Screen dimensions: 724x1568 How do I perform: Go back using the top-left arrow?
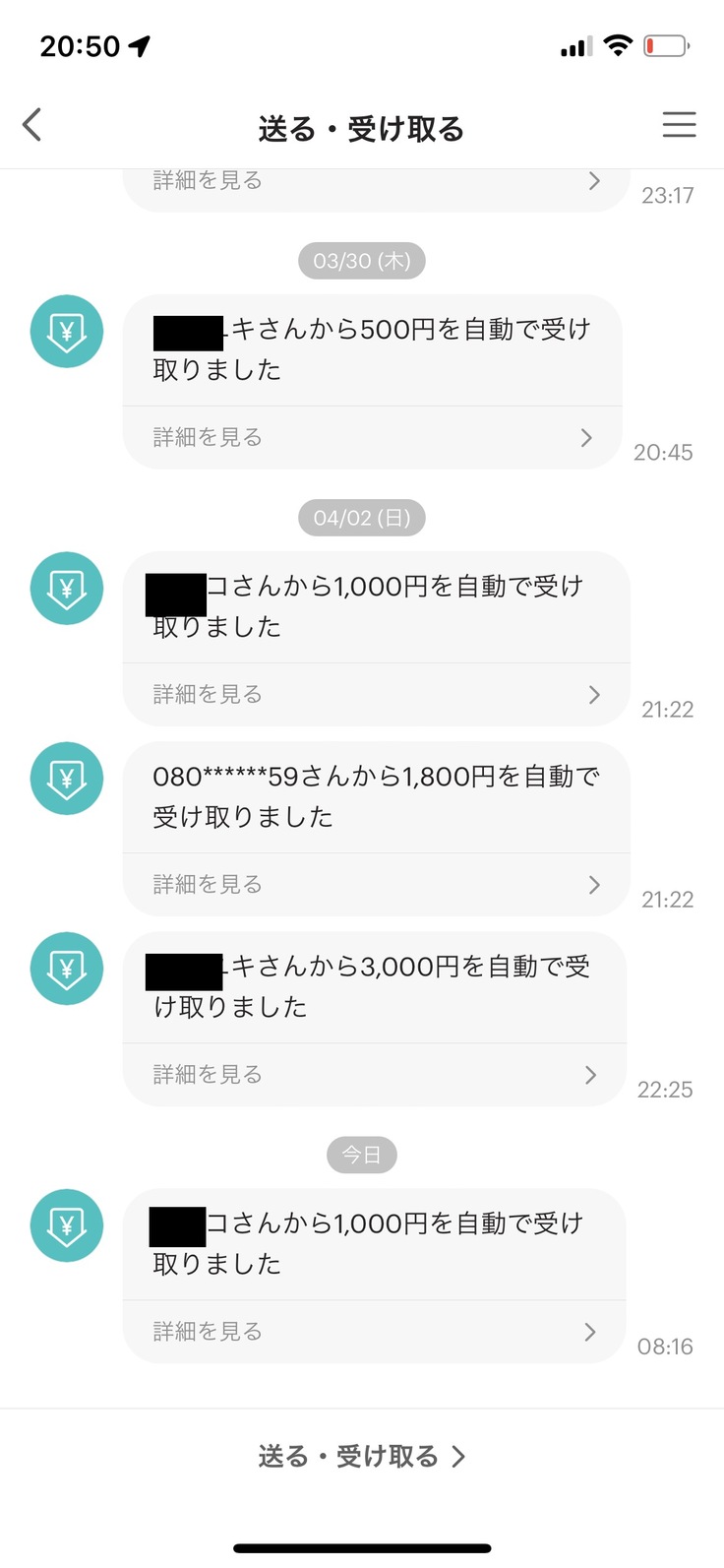[32, 125]
